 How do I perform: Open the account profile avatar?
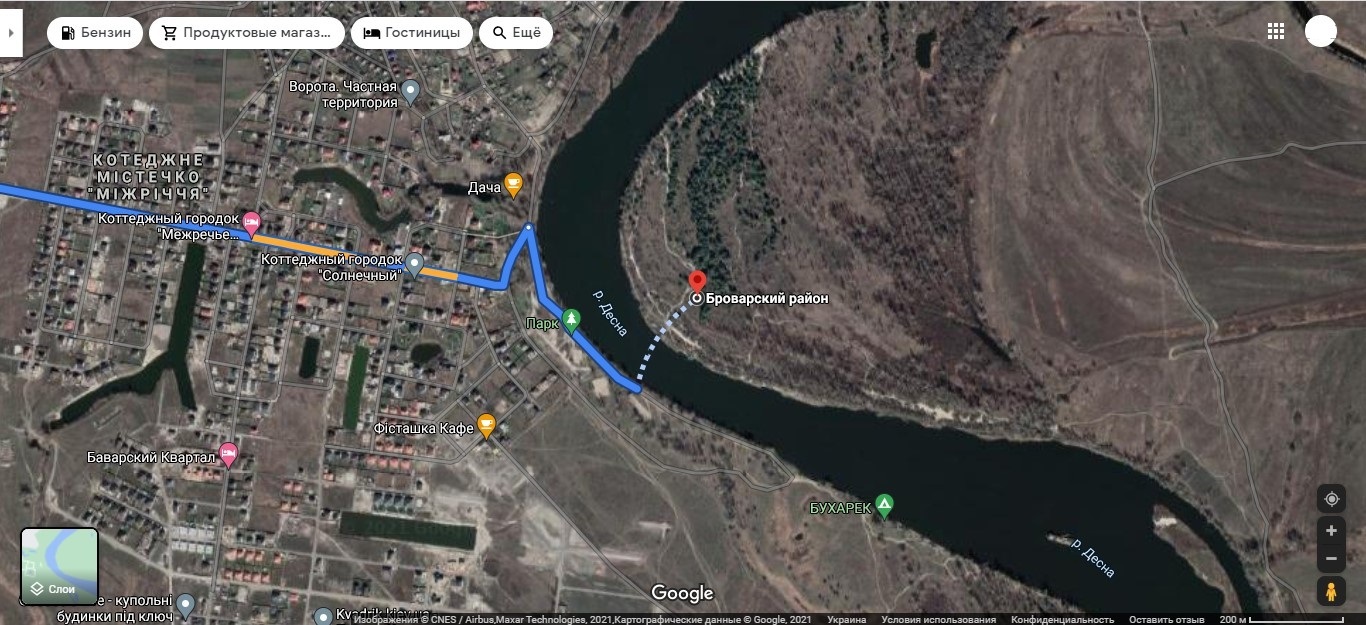point(1320,31)
